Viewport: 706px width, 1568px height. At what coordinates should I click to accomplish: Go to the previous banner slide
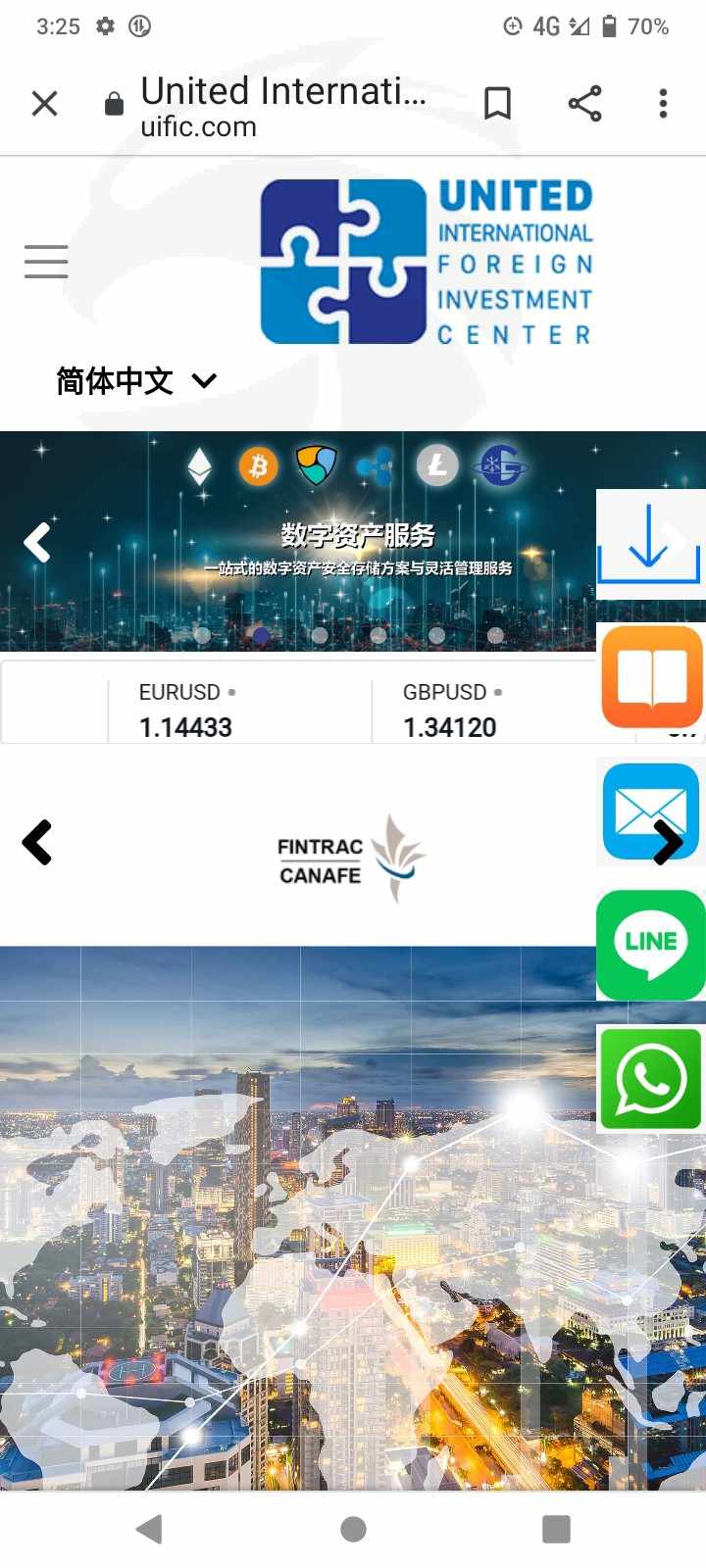click(x=37, y=542)
